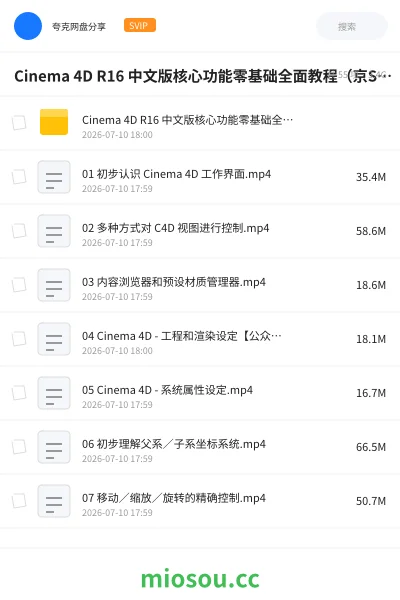Check the box for 04 工程和渲染设定 file
This screenshot has height=600, width=400.
[19, 339]
